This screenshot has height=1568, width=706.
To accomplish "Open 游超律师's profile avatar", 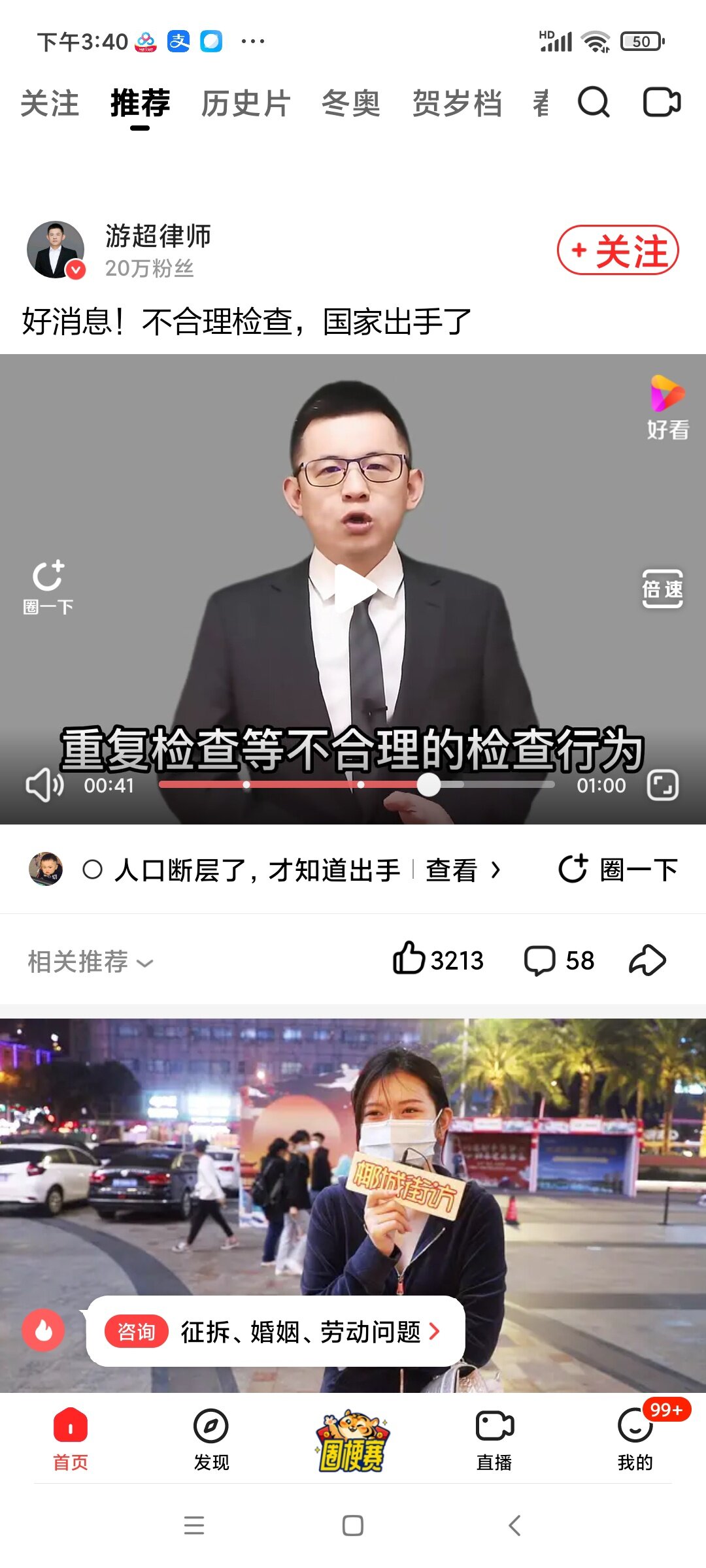I will point(56,250).
